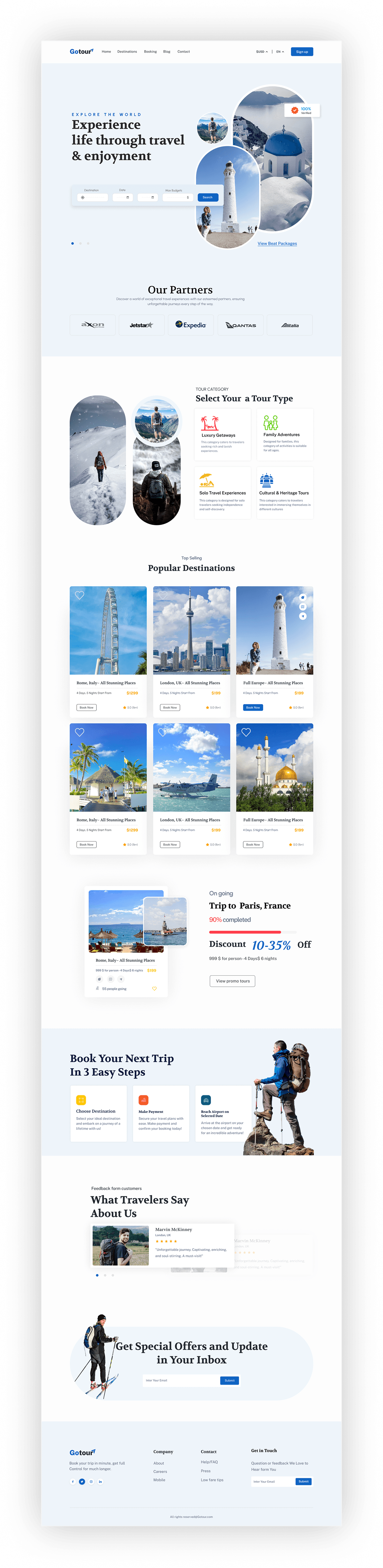Open the Careers footer link
The image size is (383, 1568).
[x=160, y=1471]
